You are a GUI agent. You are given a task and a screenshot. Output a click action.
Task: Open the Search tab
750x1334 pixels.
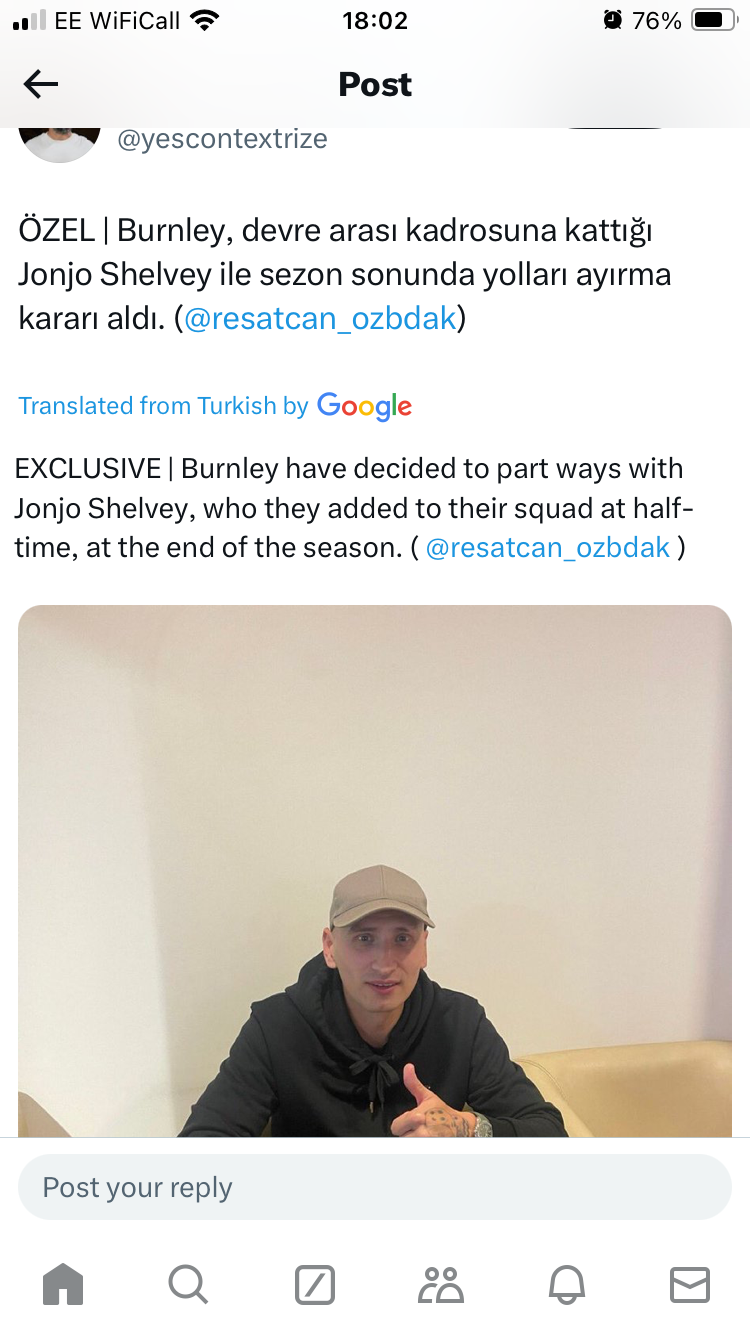[188, 1284]
